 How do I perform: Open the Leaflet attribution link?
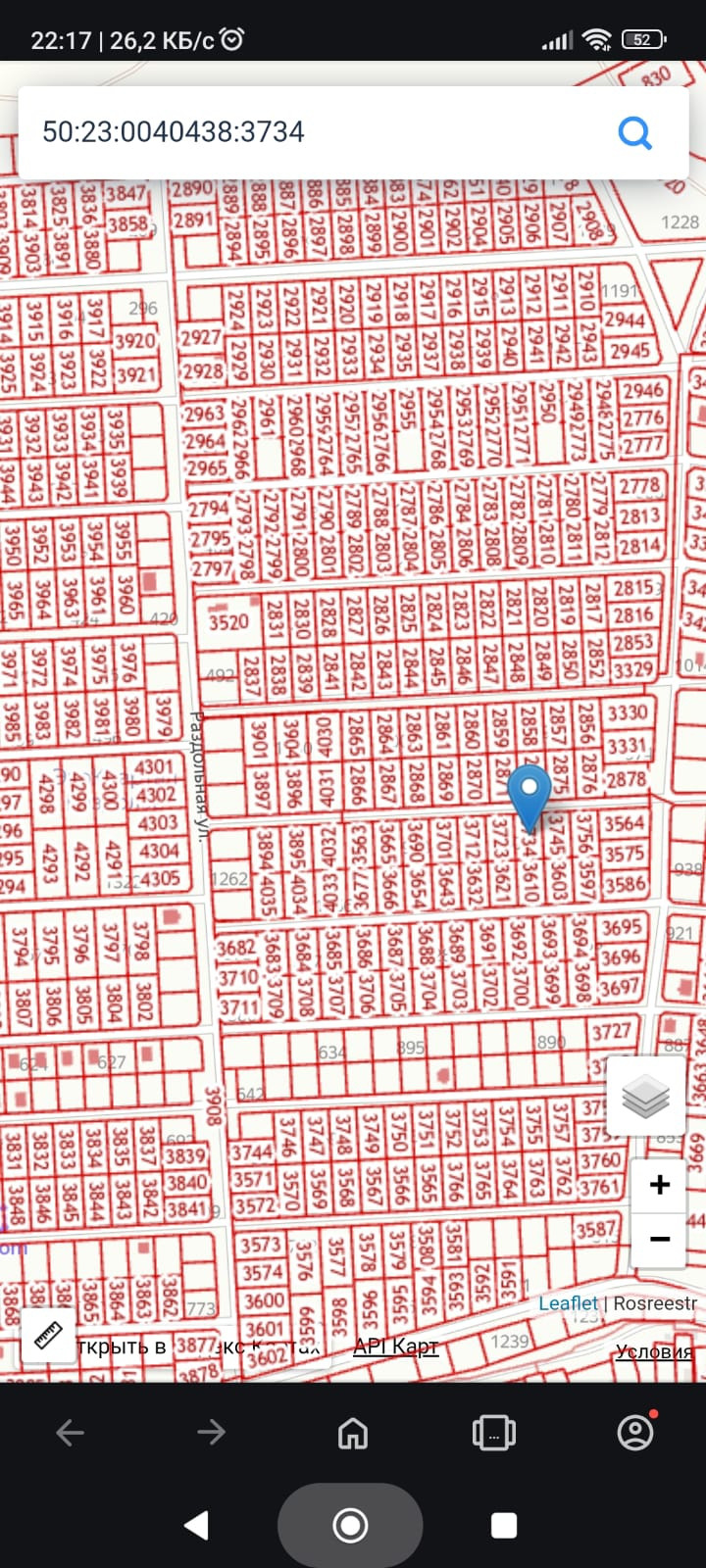(567, 1303)
